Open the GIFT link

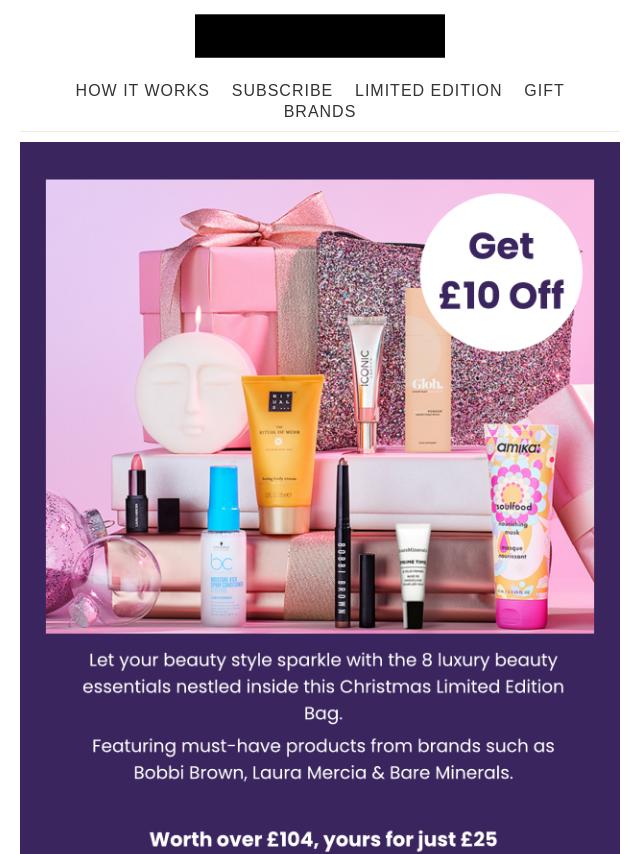pos(544,91)
